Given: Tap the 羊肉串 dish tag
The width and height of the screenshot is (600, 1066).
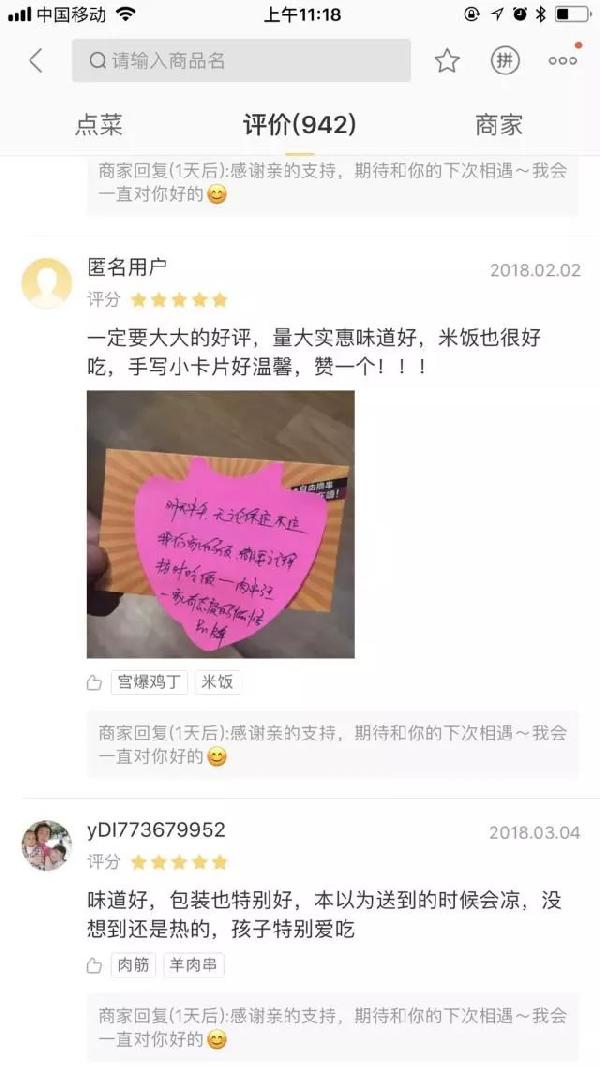Looking at the screenshot, I should coord(194,965).
